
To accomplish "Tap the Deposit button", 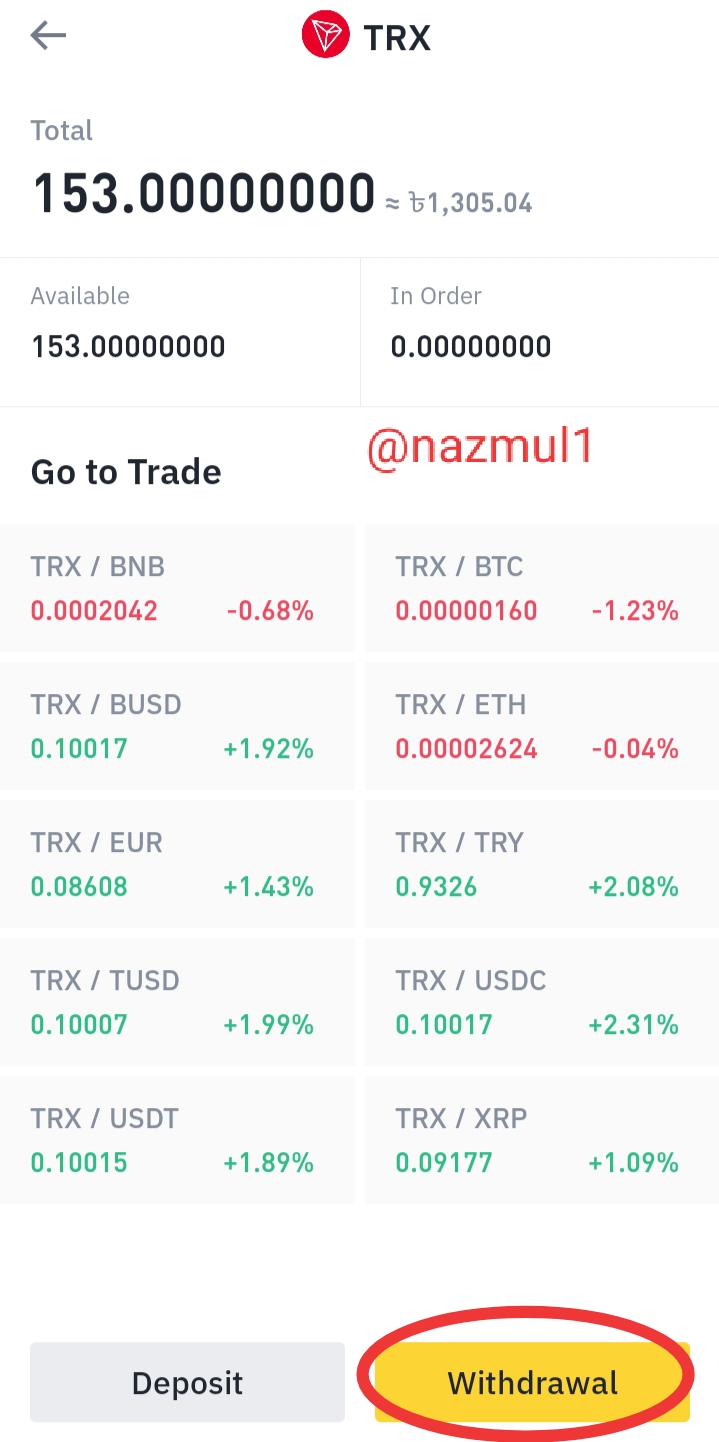I will [x=187, y=1382].
